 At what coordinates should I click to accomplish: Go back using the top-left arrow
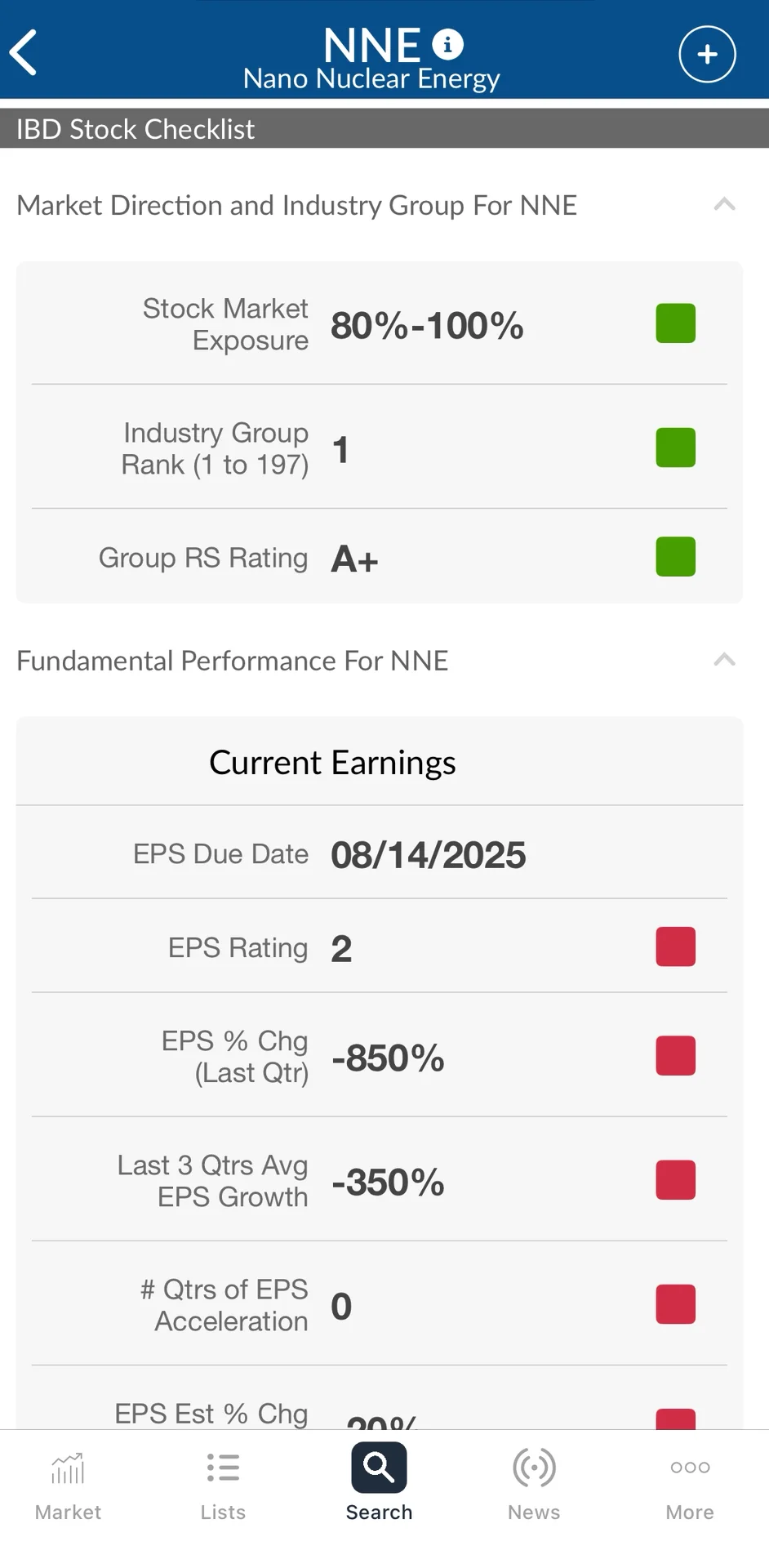pos(24,52)
